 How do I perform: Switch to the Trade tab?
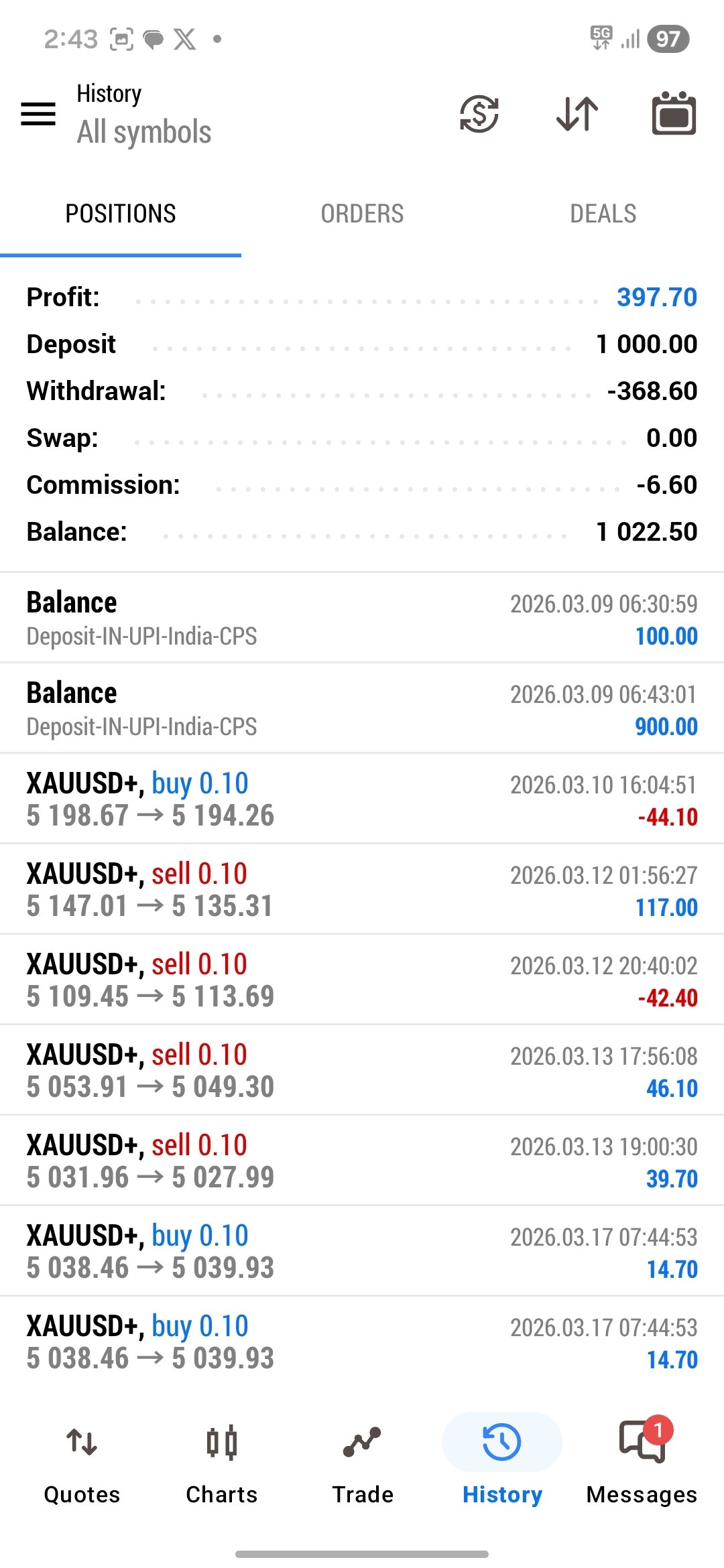coord(362,1463)
